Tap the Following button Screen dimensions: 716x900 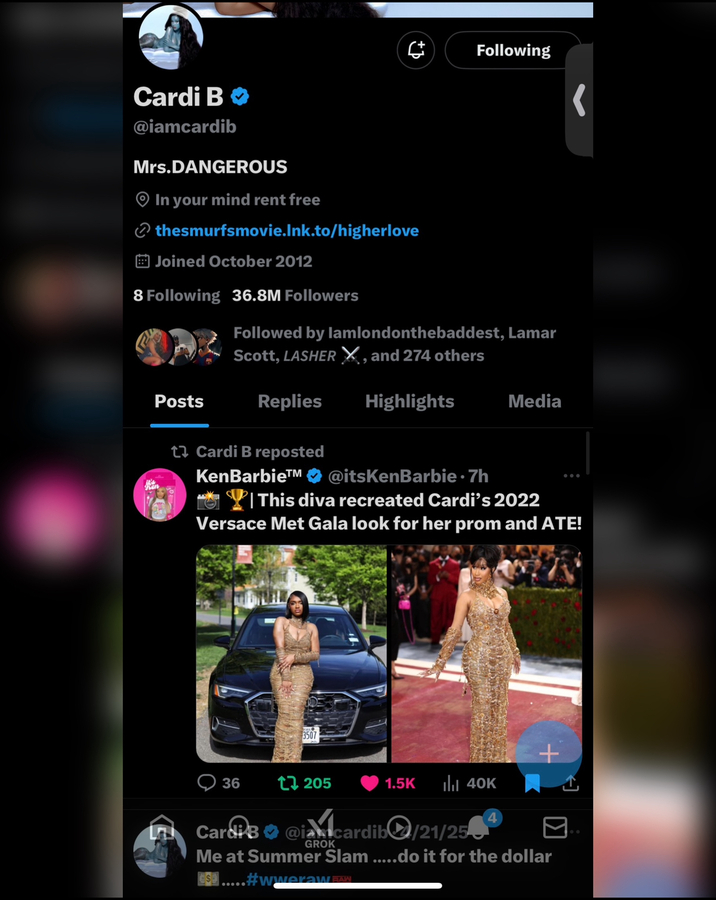pos(512,50)
